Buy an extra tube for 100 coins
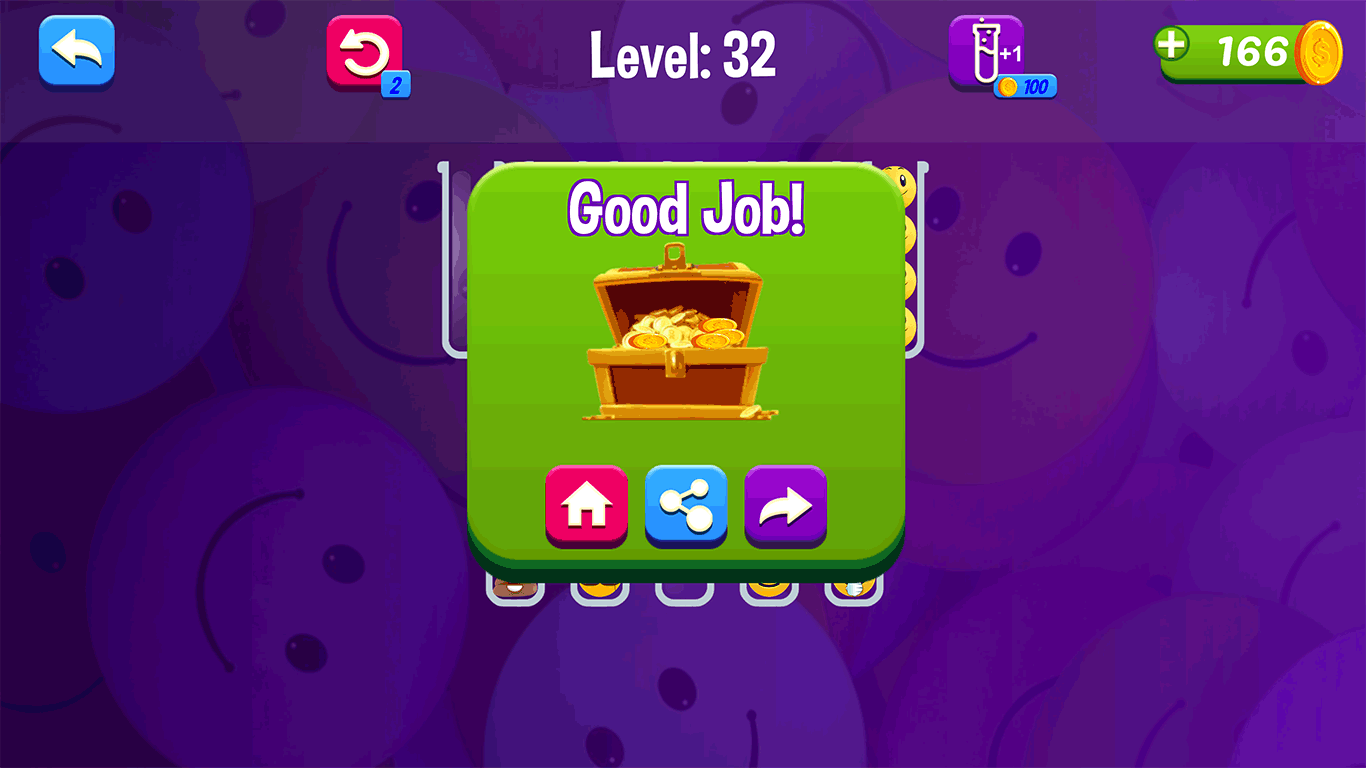 point(987,53)
